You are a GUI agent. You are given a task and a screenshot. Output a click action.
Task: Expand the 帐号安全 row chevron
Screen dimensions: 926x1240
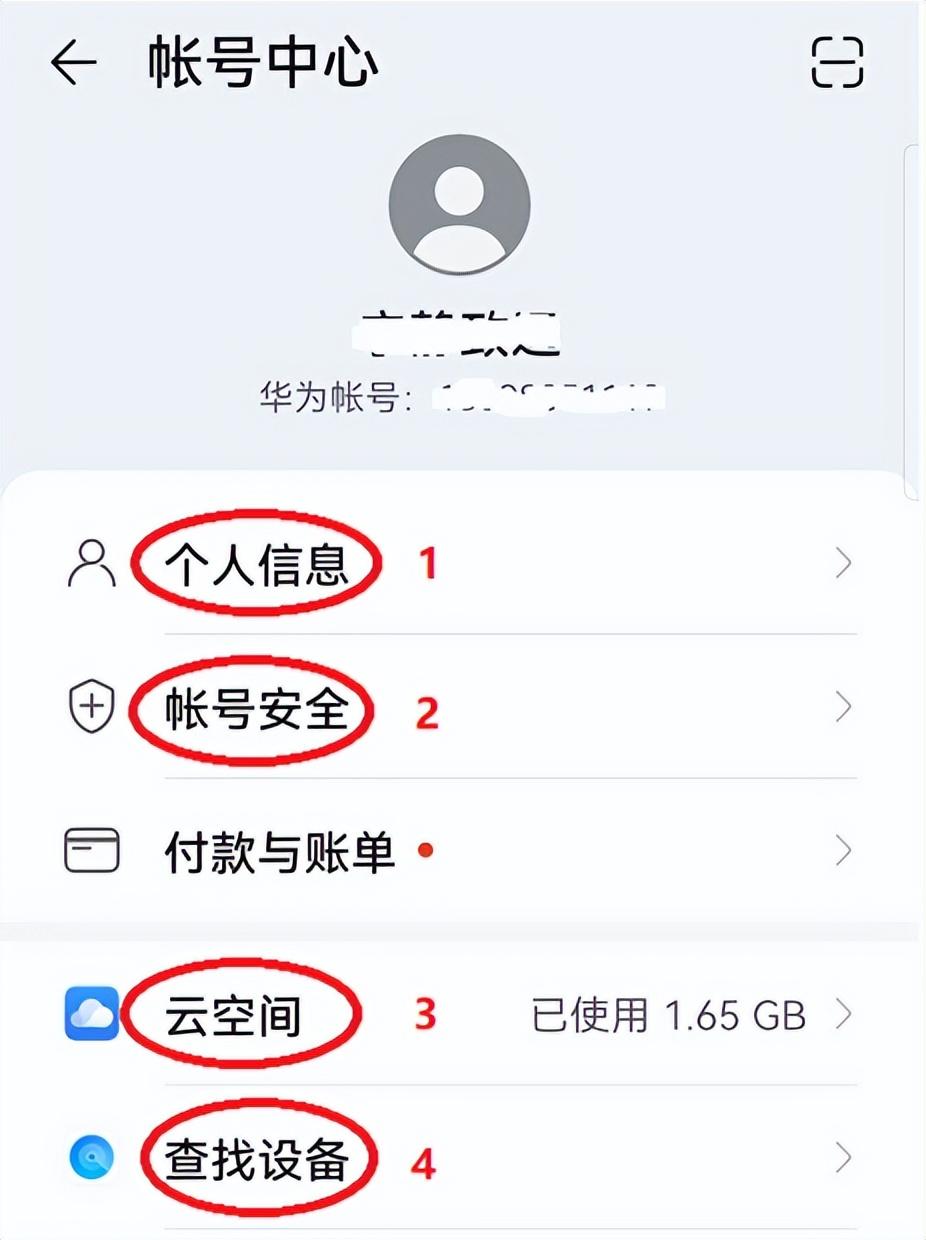click(x=843, y=711)
